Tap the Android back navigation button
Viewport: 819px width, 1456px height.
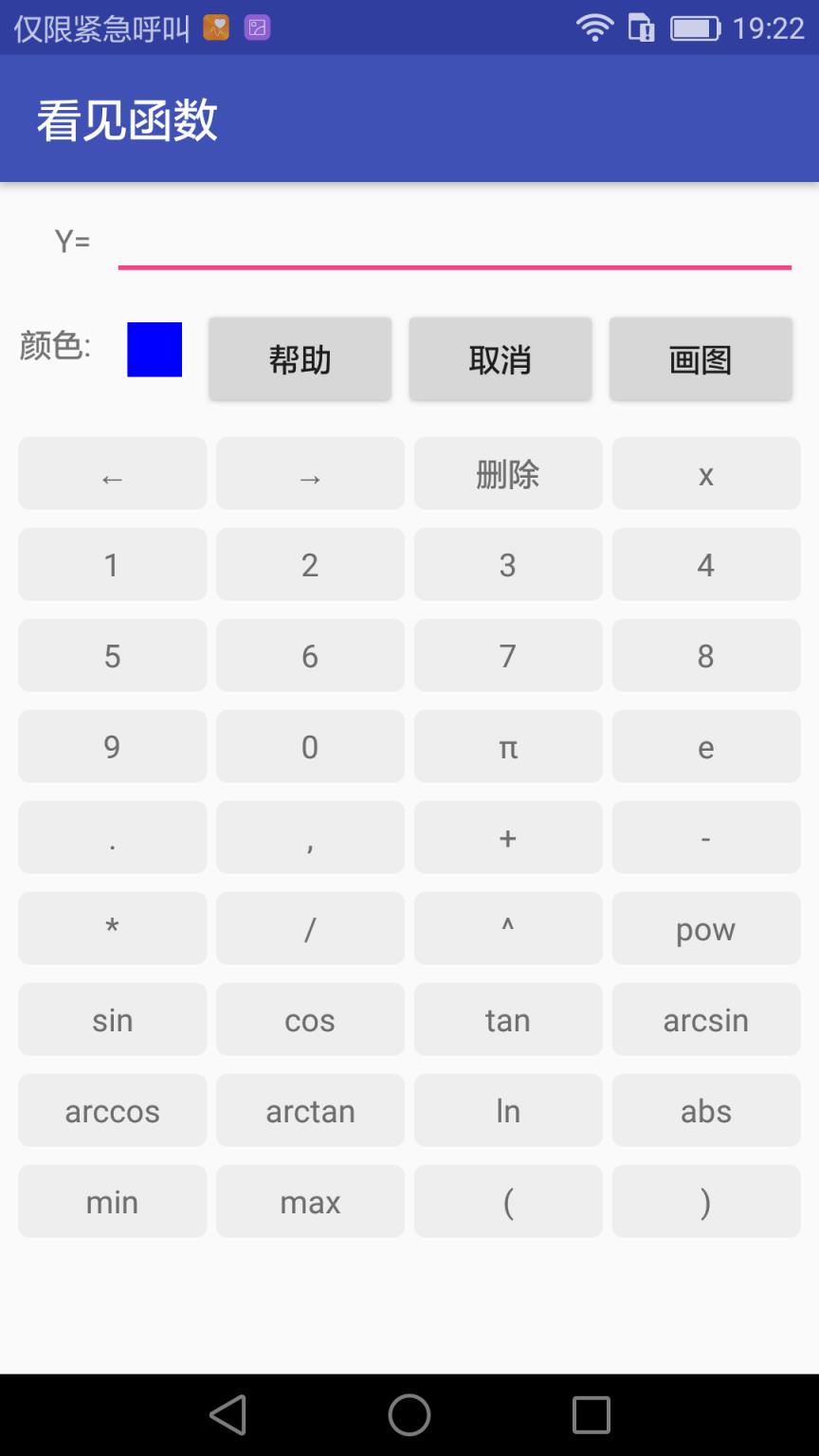tap(227, 1414)
